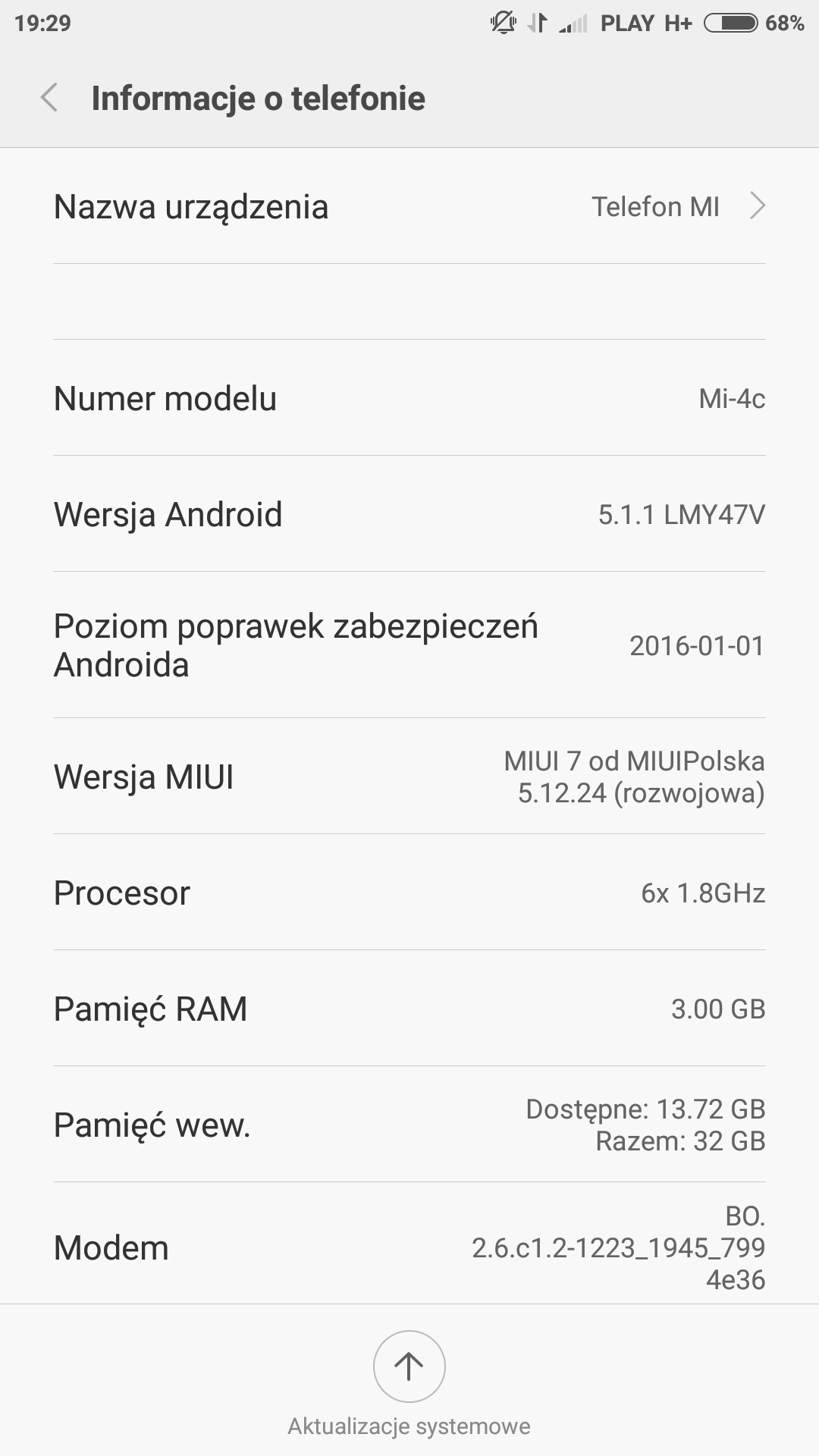
Task: Tap the Pamięć RAM row
Action: click(409, 1009)
